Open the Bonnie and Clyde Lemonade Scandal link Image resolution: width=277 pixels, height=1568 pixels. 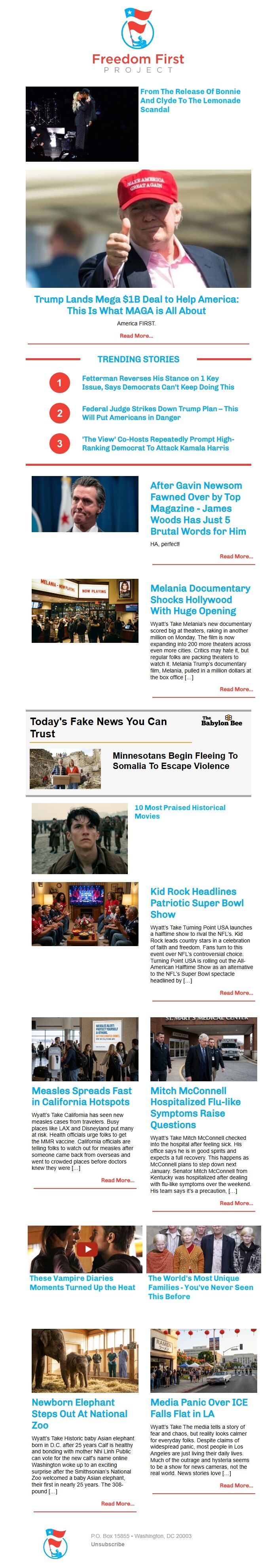click(190, 100)
